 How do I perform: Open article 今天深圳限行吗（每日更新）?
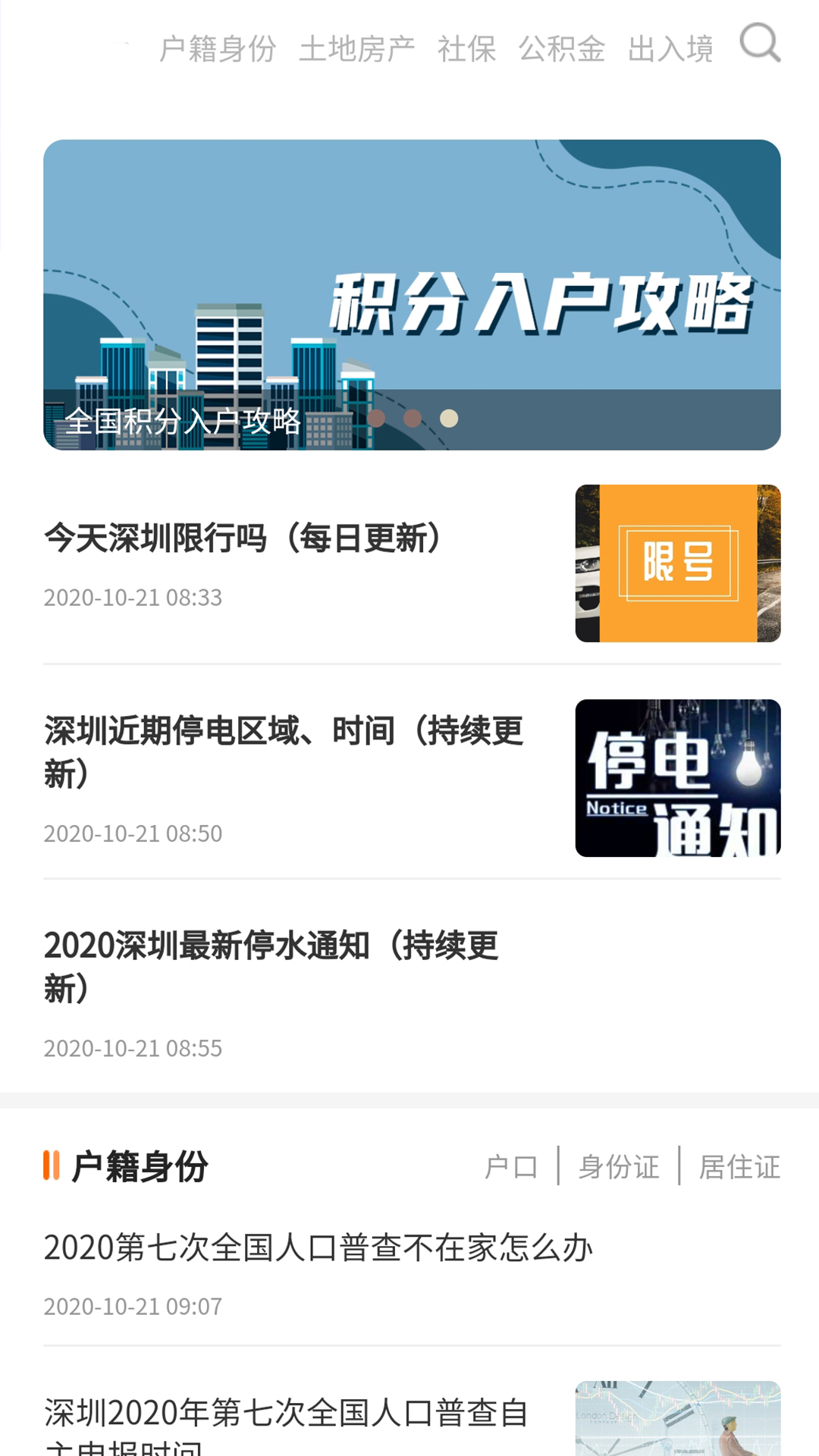pos(243,538)
